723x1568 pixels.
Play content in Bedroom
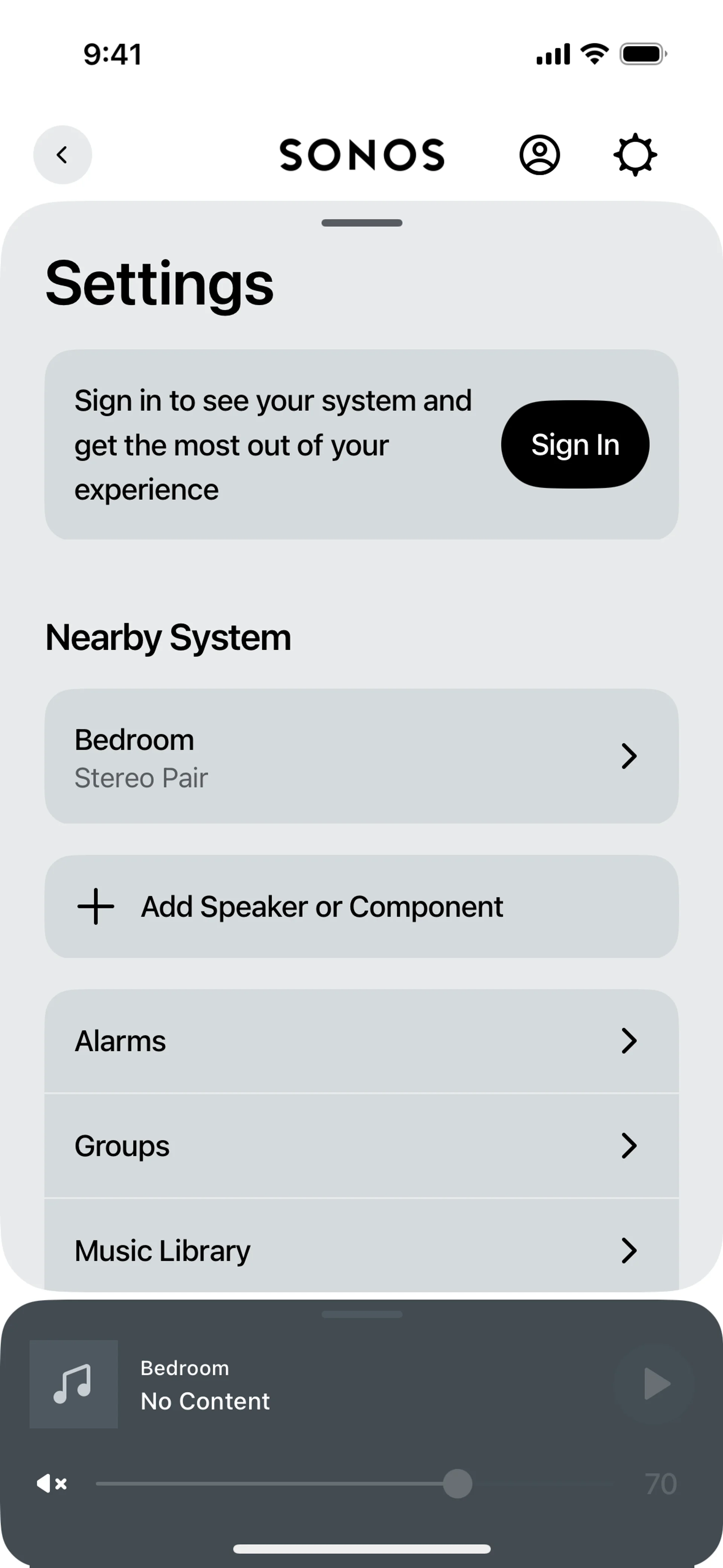coord(655,1383)
